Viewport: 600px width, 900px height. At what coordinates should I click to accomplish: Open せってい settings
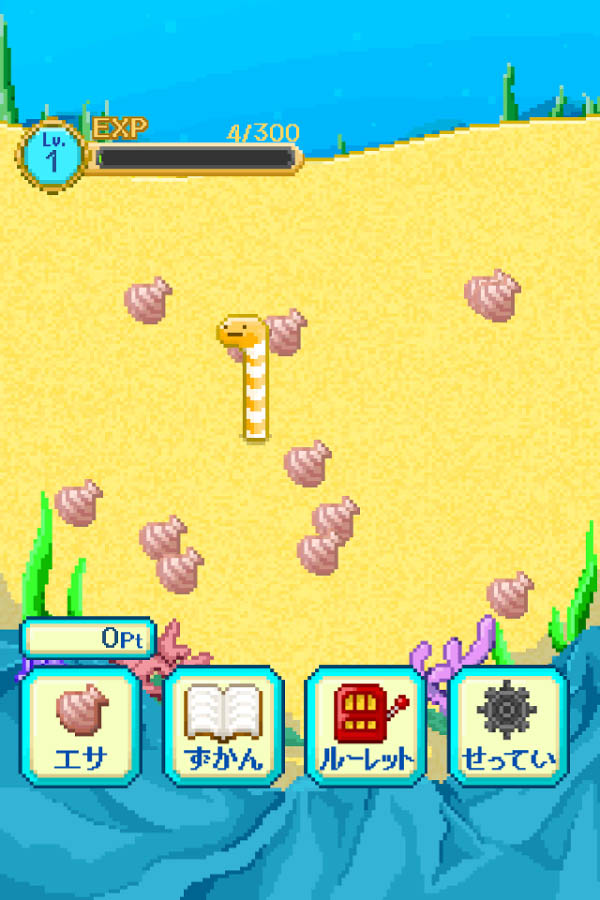click(x=508, y=725)
